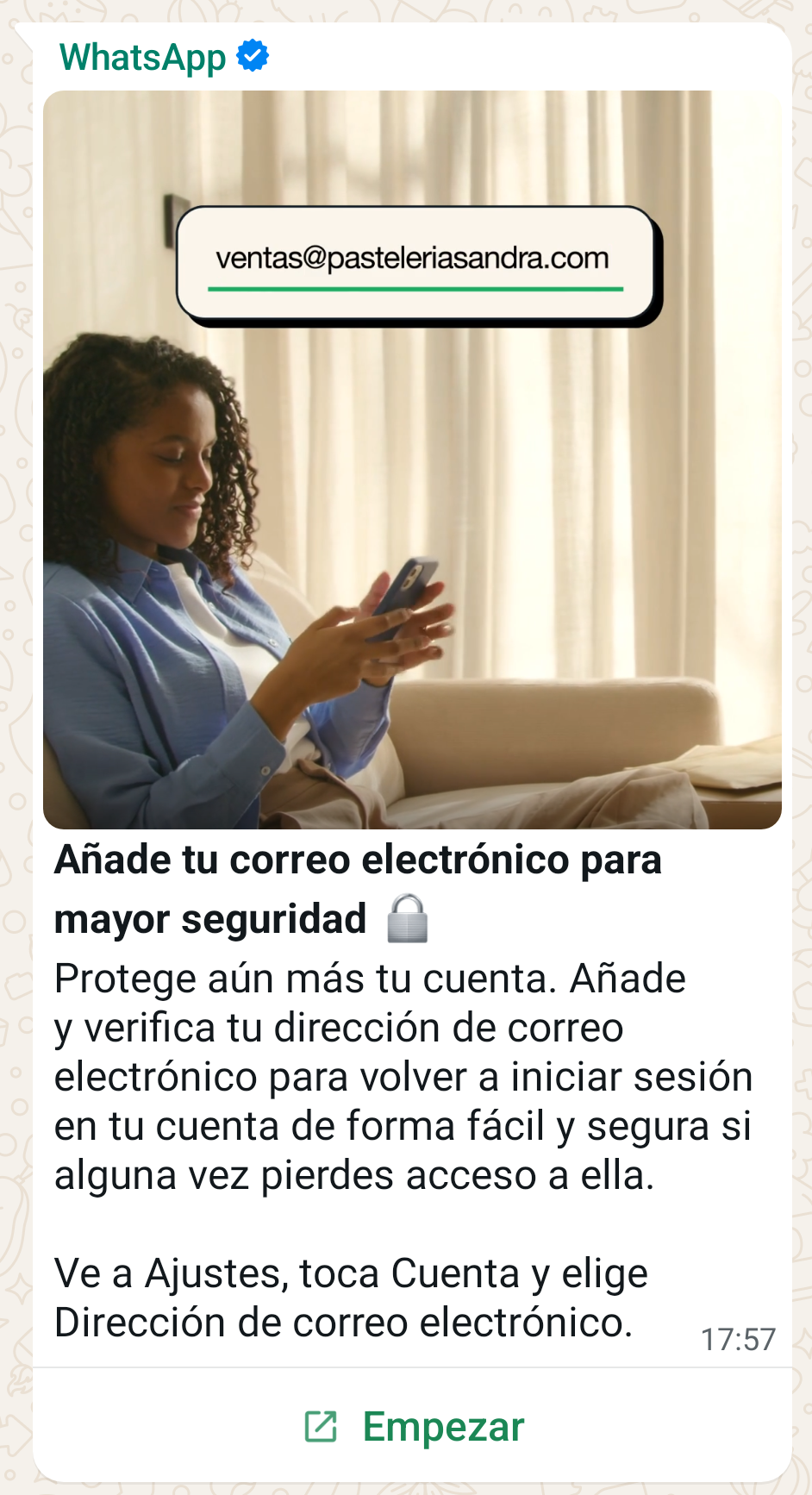Open the email security promo image
The width and height of the screenshot is (812, 1495).
tap(412, 460)
